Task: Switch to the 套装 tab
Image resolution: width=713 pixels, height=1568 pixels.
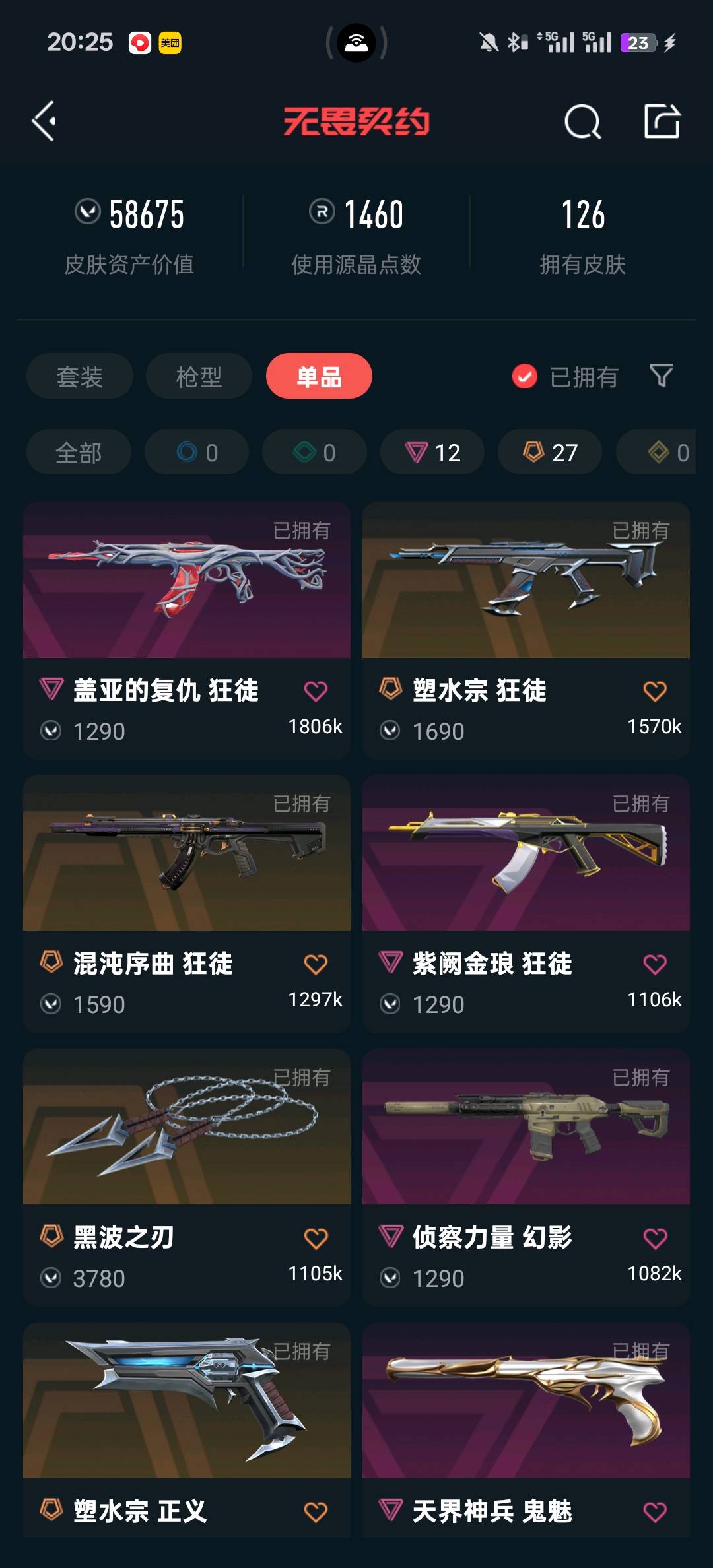Action: click(x=79, y=377)
